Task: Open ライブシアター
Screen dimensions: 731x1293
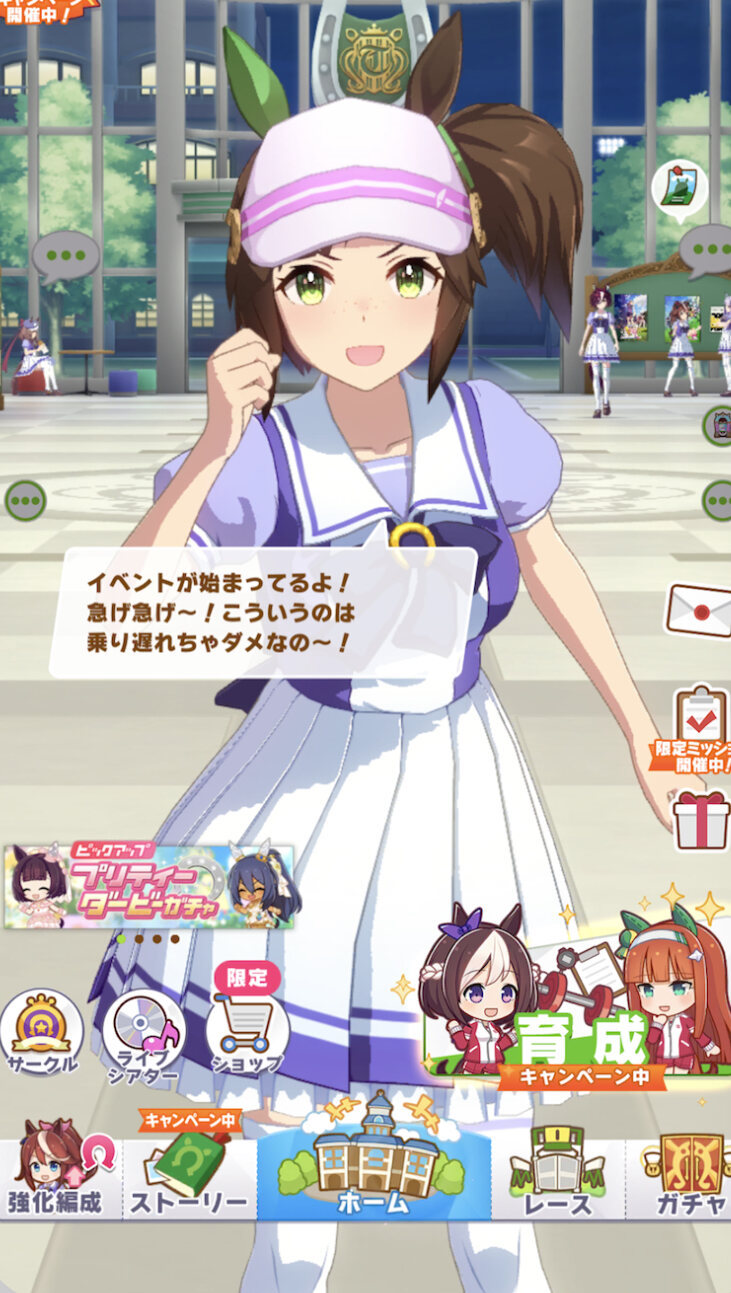Action: tap(145, 1035)
